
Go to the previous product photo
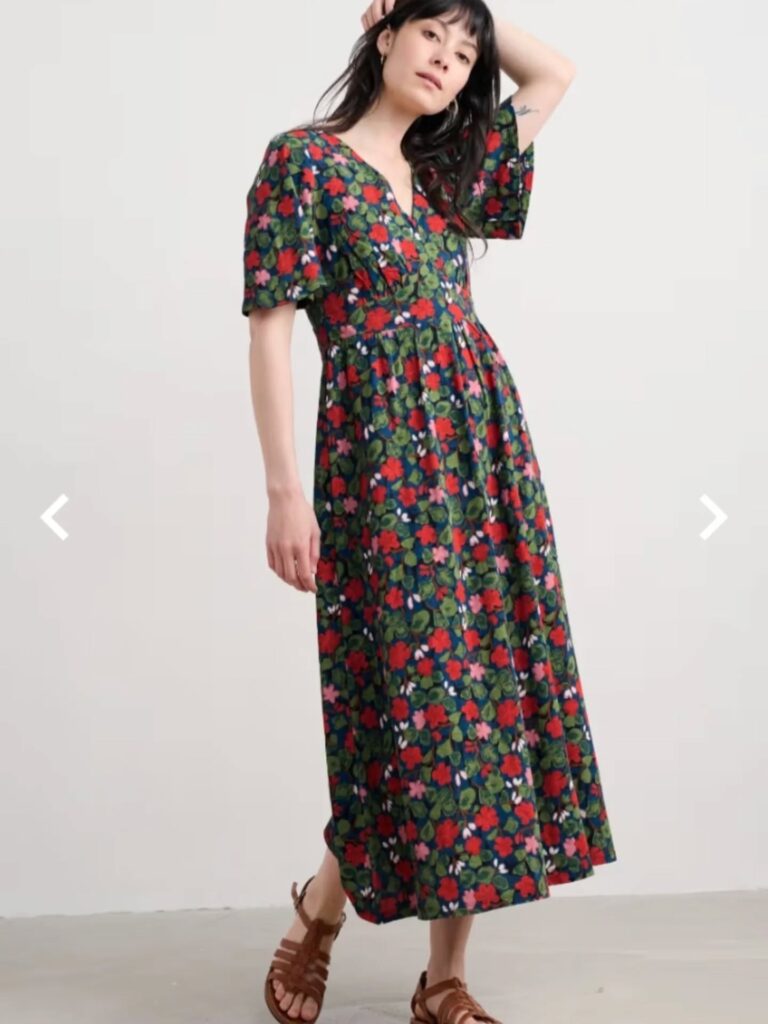[54, 517]
